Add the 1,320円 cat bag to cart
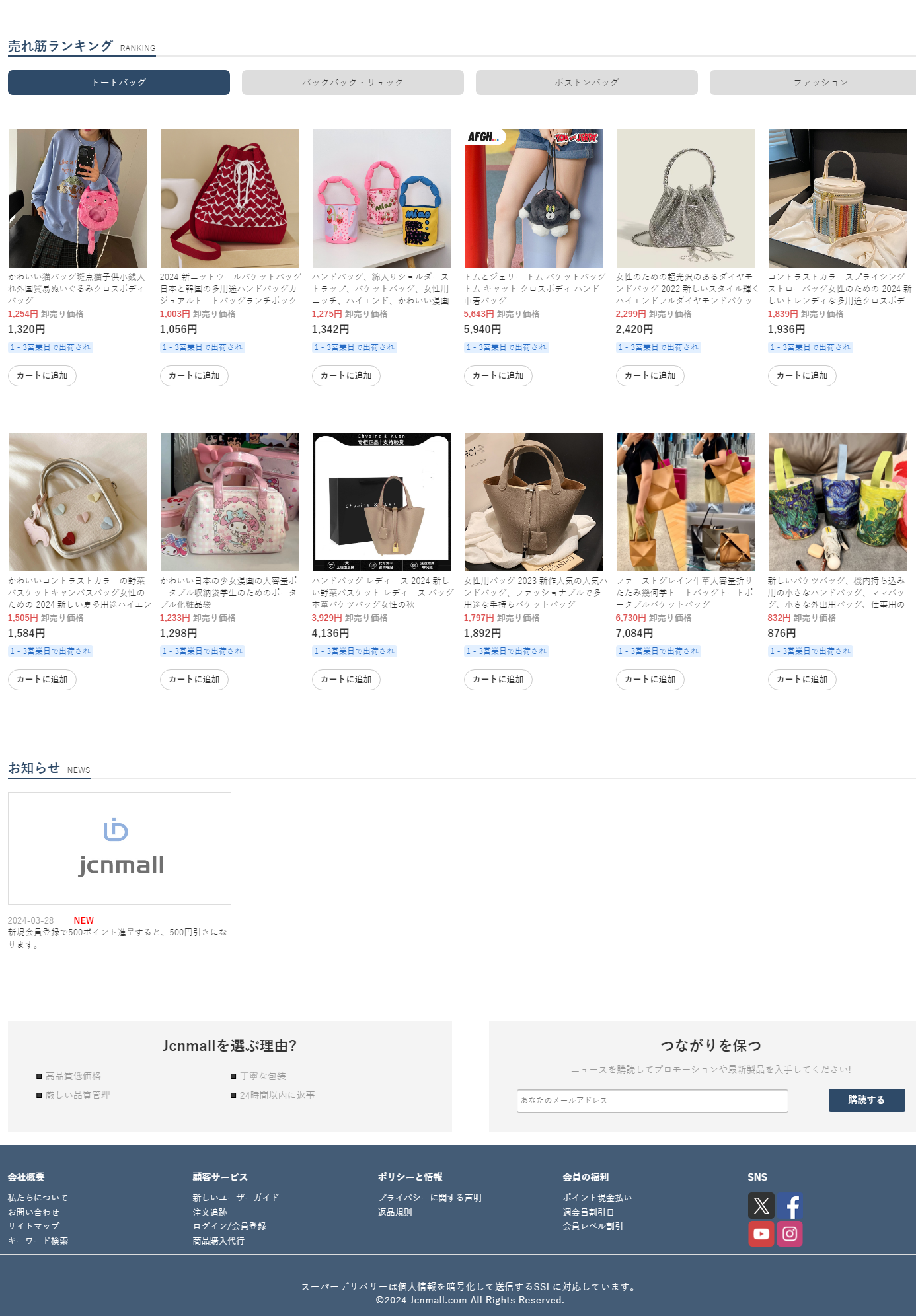Screen dimensions: 916x1316 pos(42,376)
